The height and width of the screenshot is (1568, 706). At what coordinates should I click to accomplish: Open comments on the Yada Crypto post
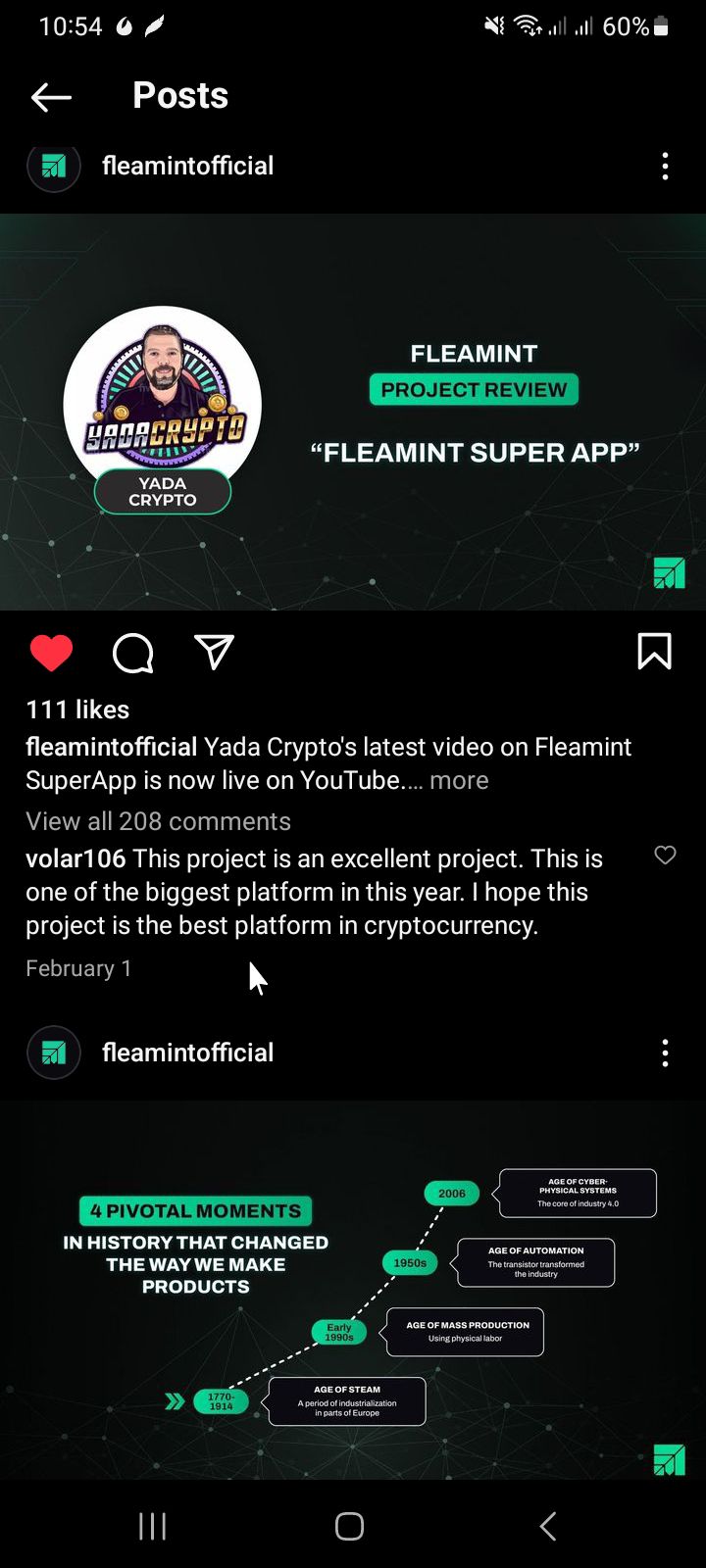(133, 653)
